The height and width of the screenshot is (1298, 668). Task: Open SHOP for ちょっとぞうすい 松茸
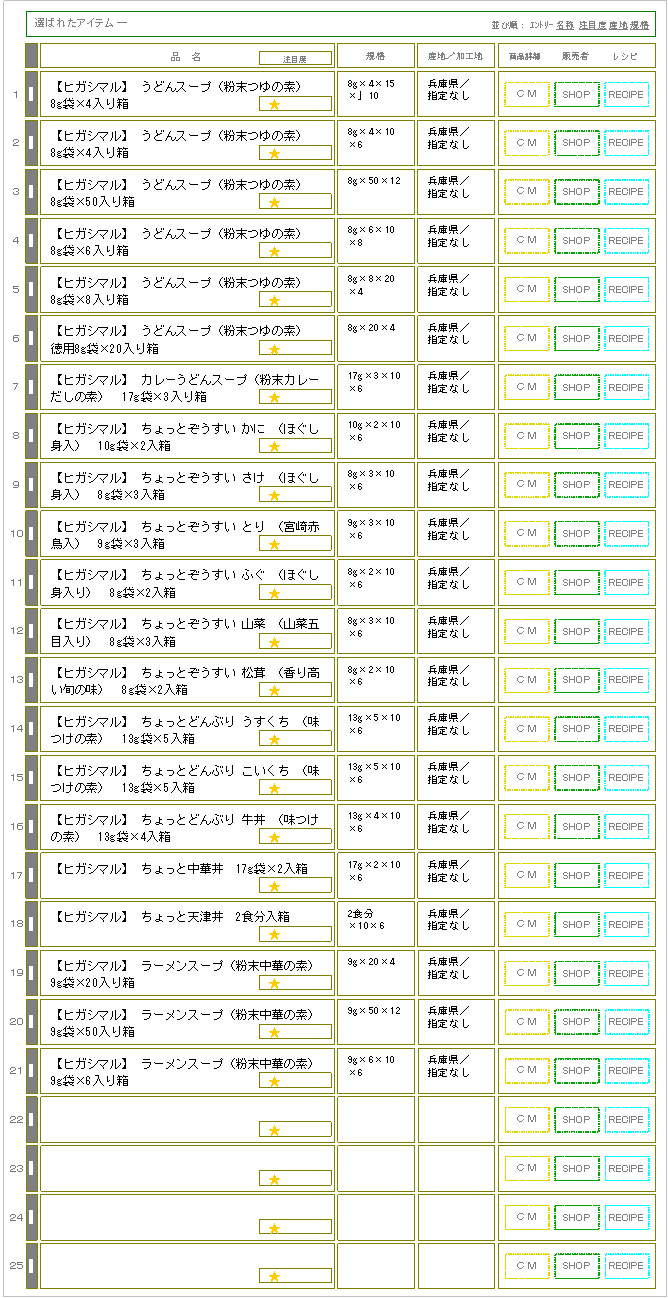coord(576,680)
